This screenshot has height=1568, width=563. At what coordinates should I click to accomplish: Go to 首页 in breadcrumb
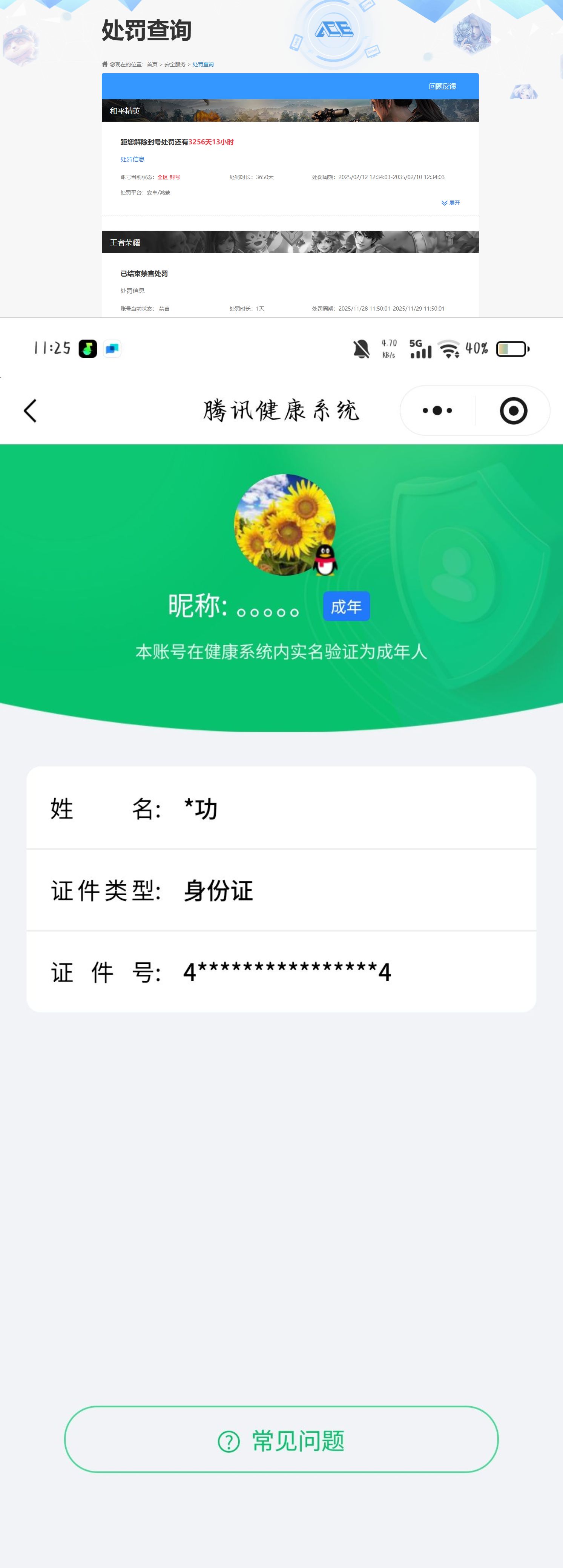[152, 64]
